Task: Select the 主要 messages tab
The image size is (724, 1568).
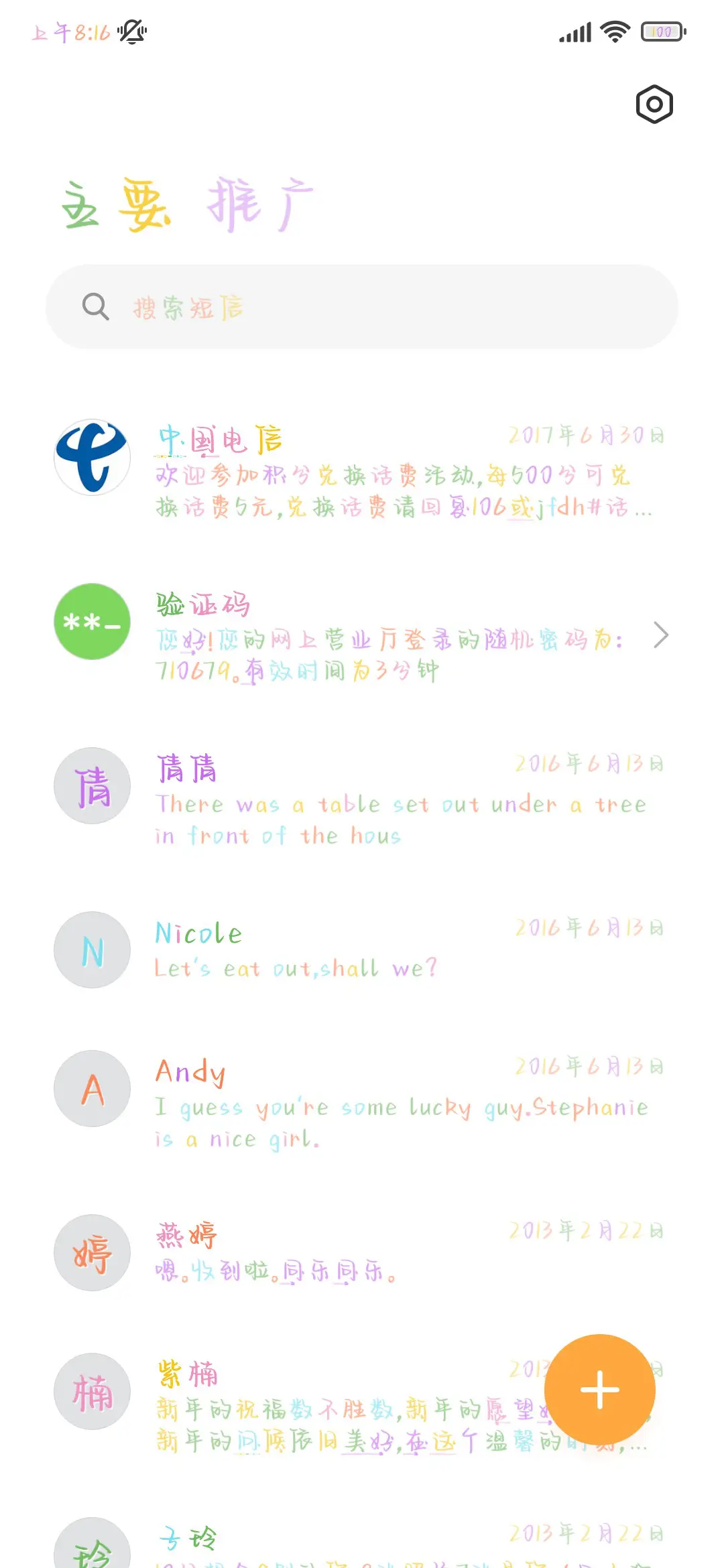Action: pyautogui.click(x=114, y=204)
